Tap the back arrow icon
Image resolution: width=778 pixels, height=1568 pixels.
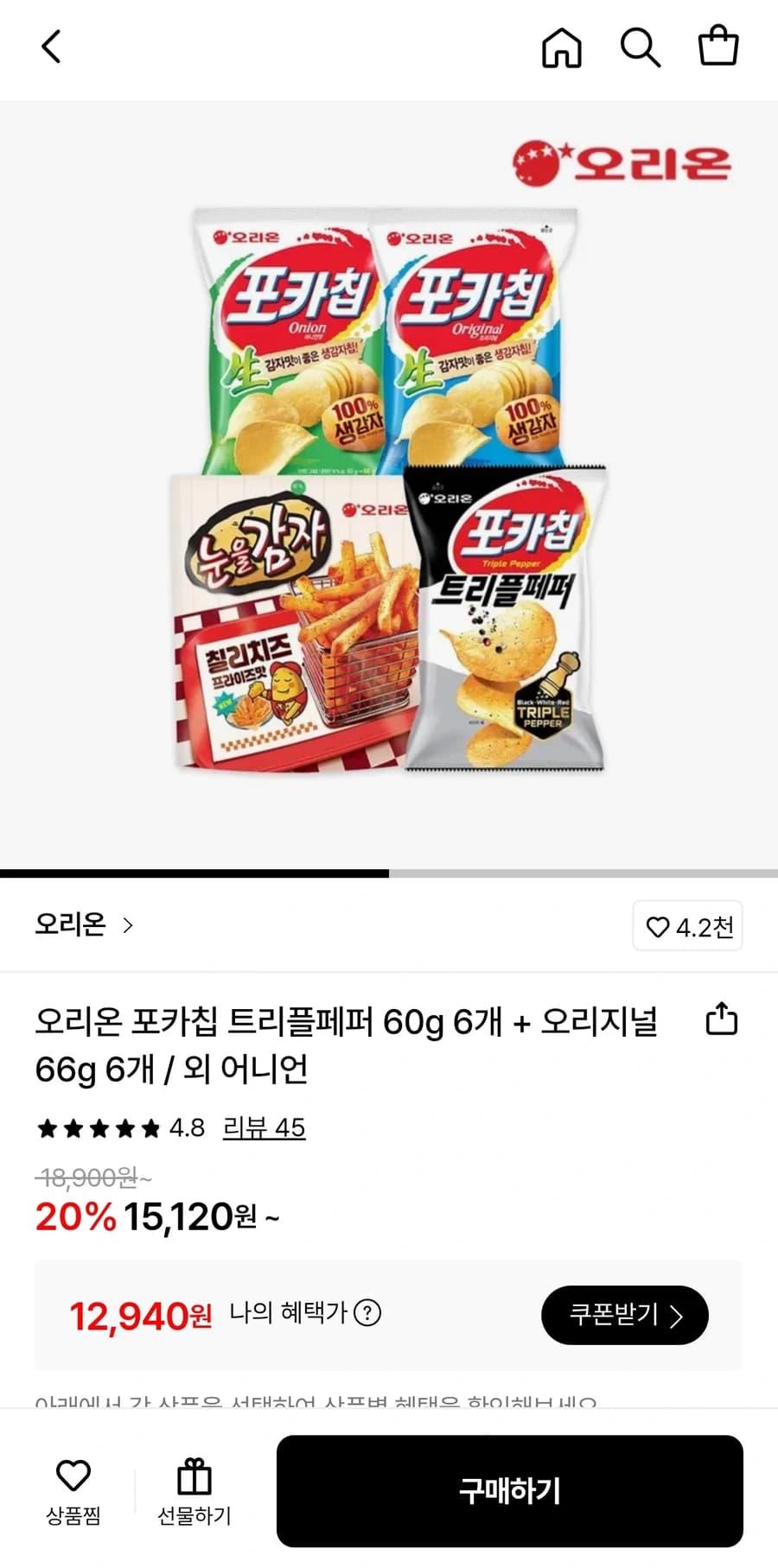[52, 48]
